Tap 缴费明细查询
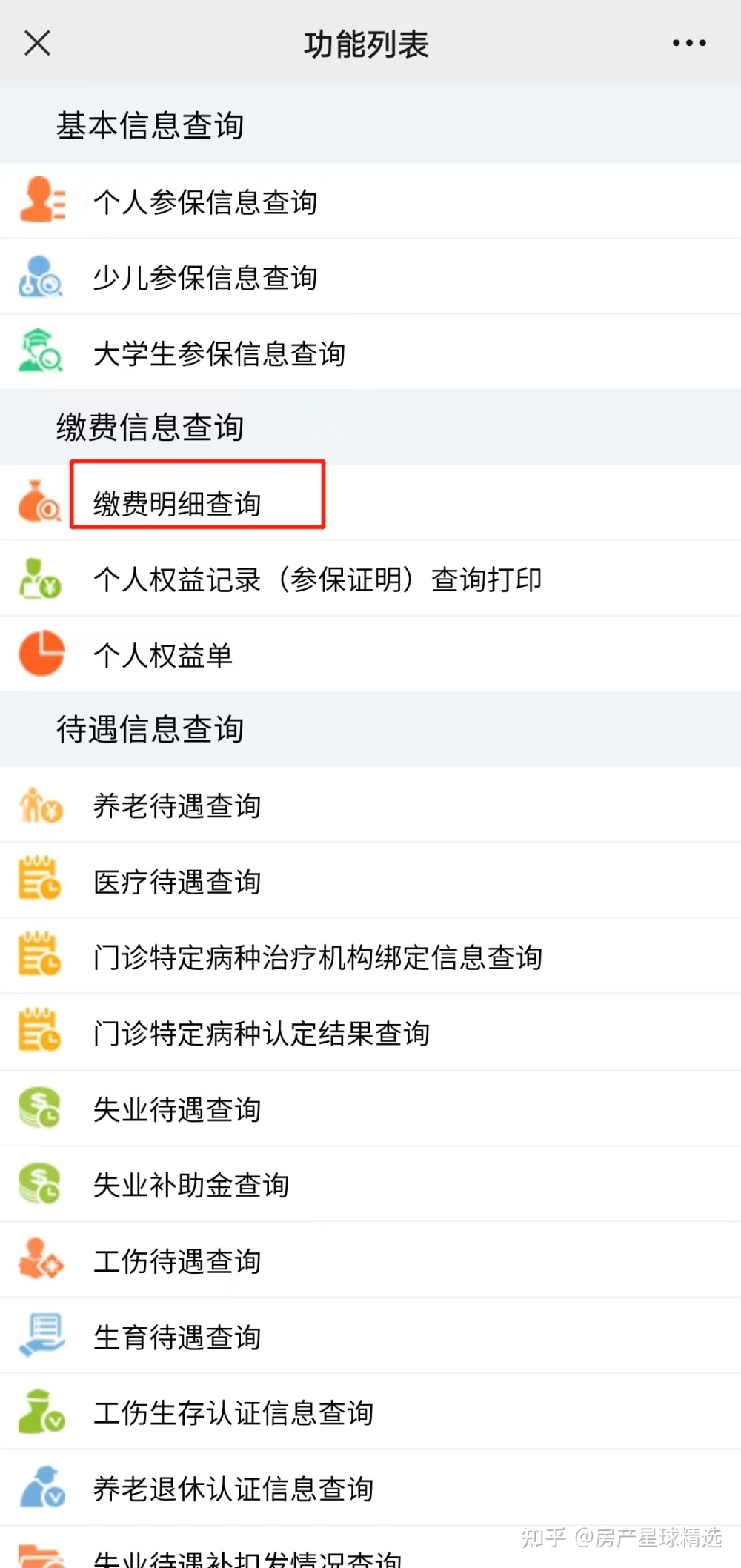The width and height of the screenshot is (741, 1568). pyautogui.click(x=370, y=503)
